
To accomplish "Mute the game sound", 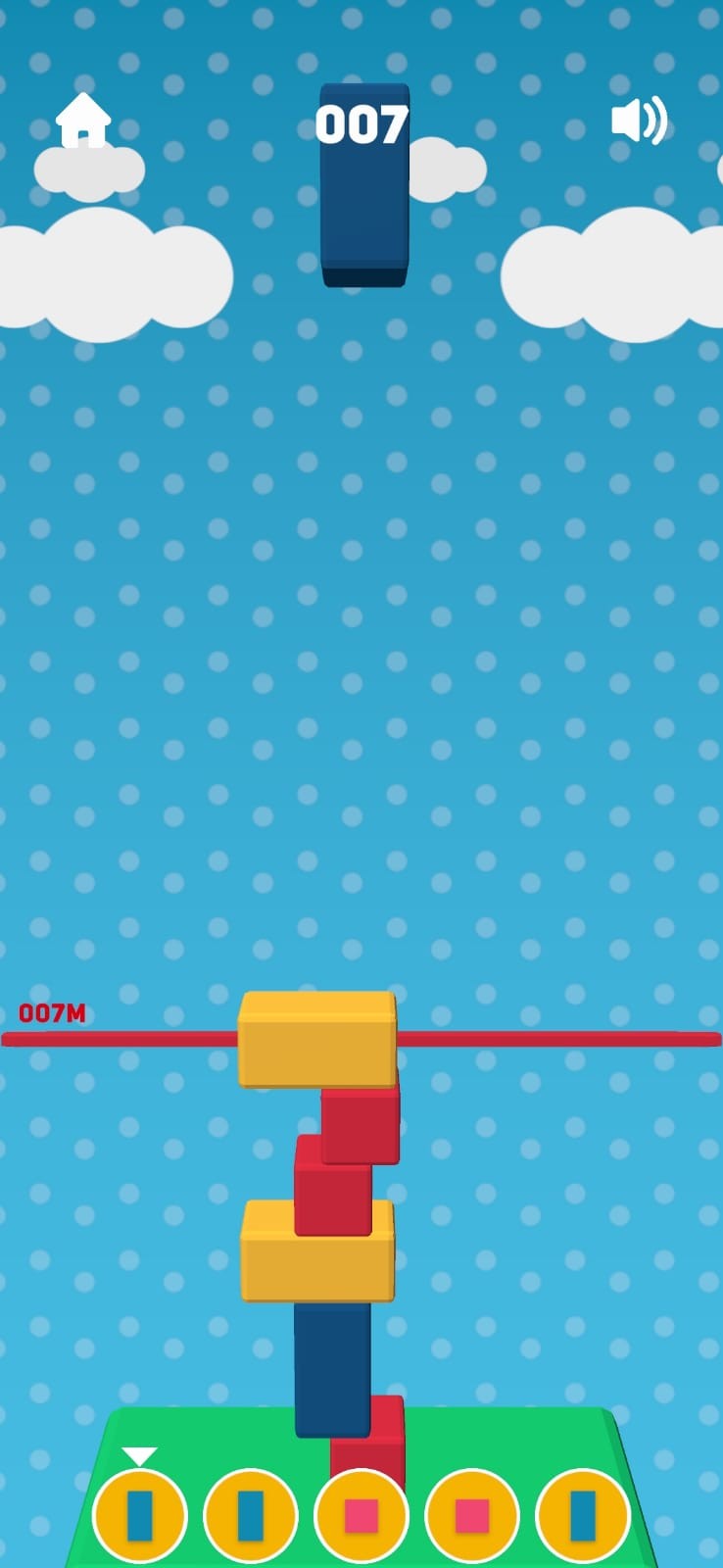I will [x=638, y=121].
